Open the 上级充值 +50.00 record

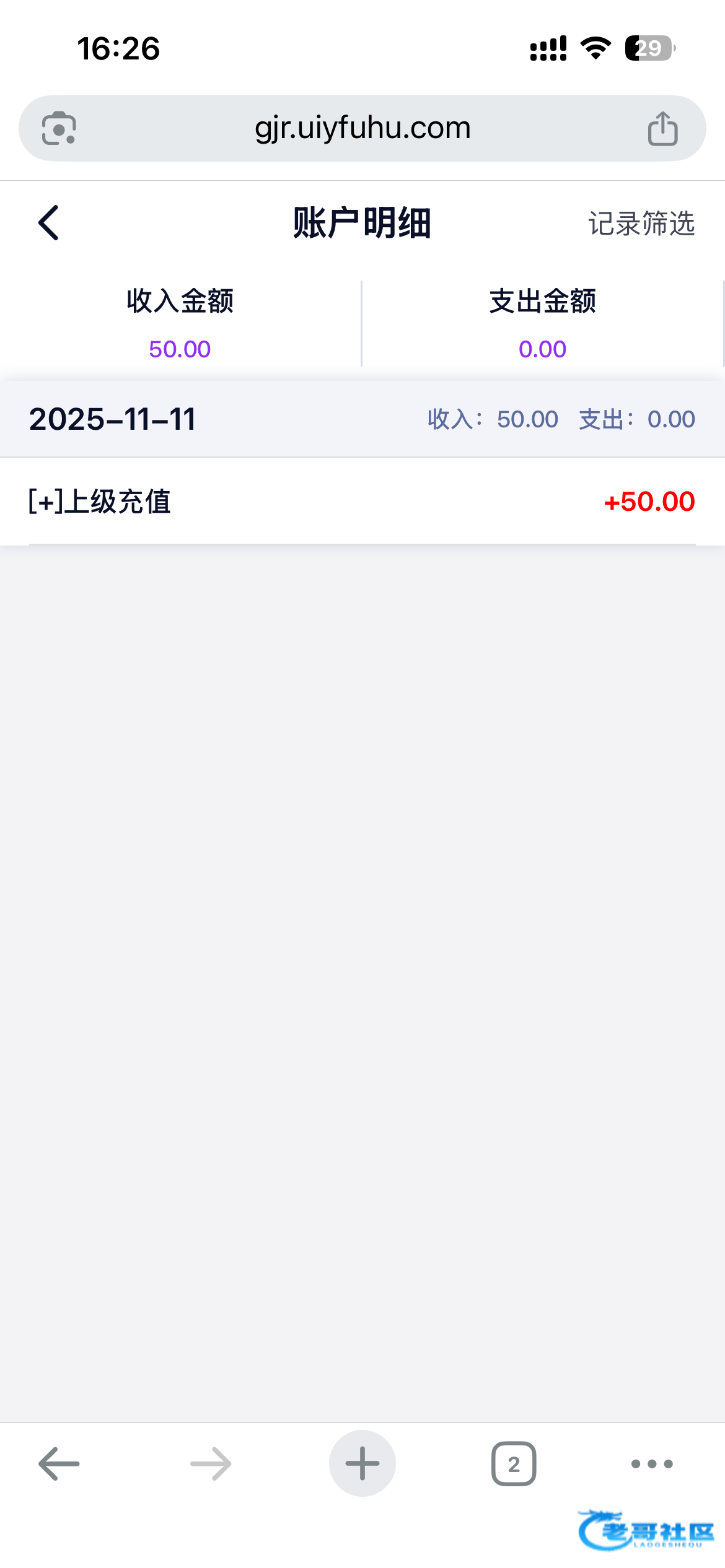(362, 502)
